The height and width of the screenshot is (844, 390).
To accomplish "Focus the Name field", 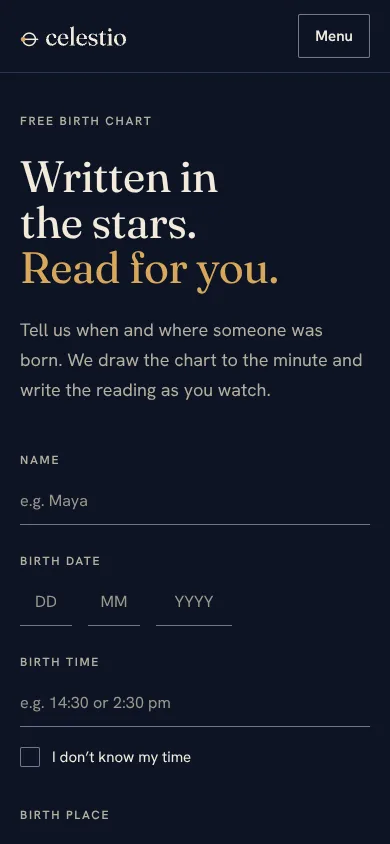I will point(195,501).
